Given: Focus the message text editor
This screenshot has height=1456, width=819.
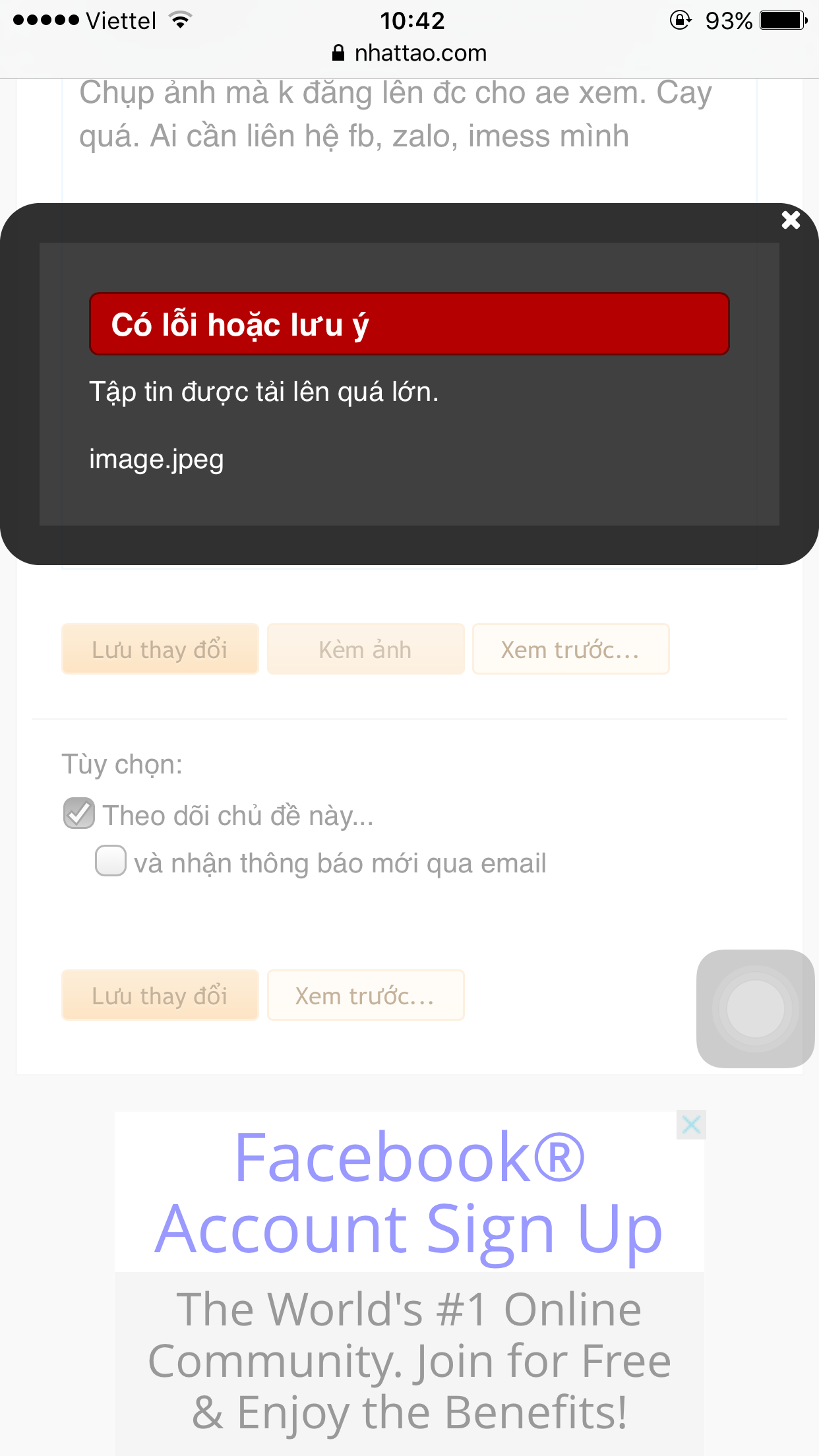Looking at the screenshot, I should (x=409, y=132).
